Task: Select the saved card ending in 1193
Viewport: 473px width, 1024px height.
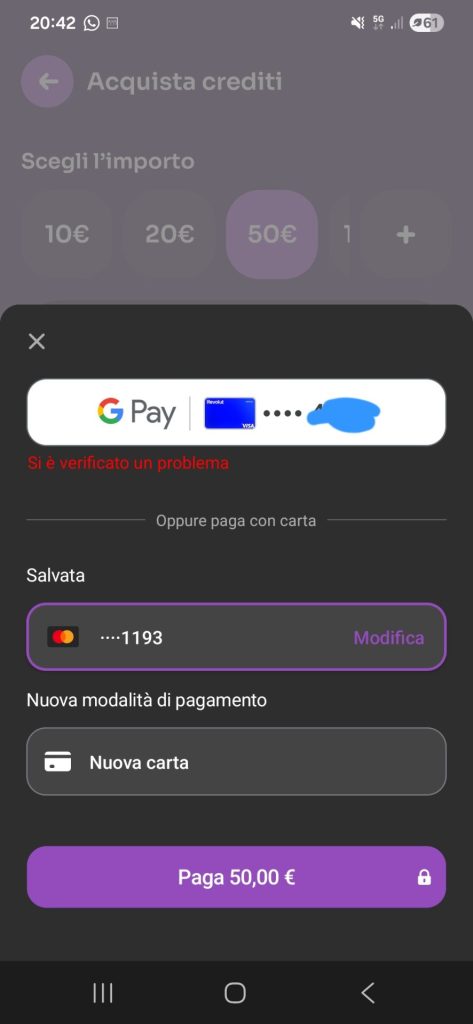Action: (236, 637)
